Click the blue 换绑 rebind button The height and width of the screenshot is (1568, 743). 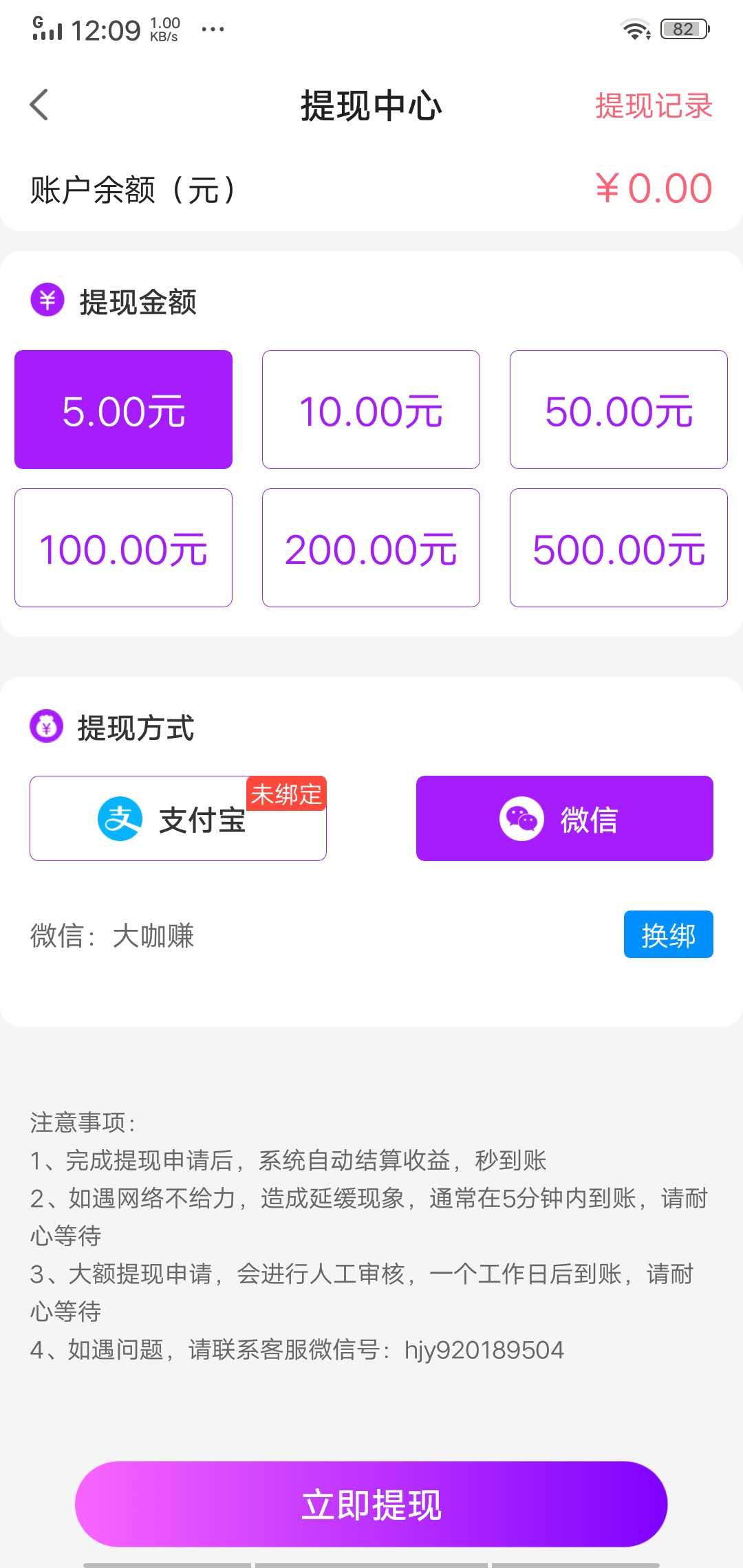tap(668, 935)
